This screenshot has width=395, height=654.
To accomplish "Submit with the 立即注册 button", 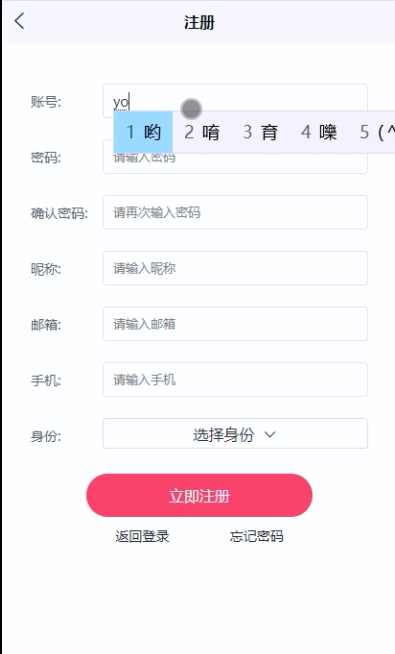I will coord(199,496).
